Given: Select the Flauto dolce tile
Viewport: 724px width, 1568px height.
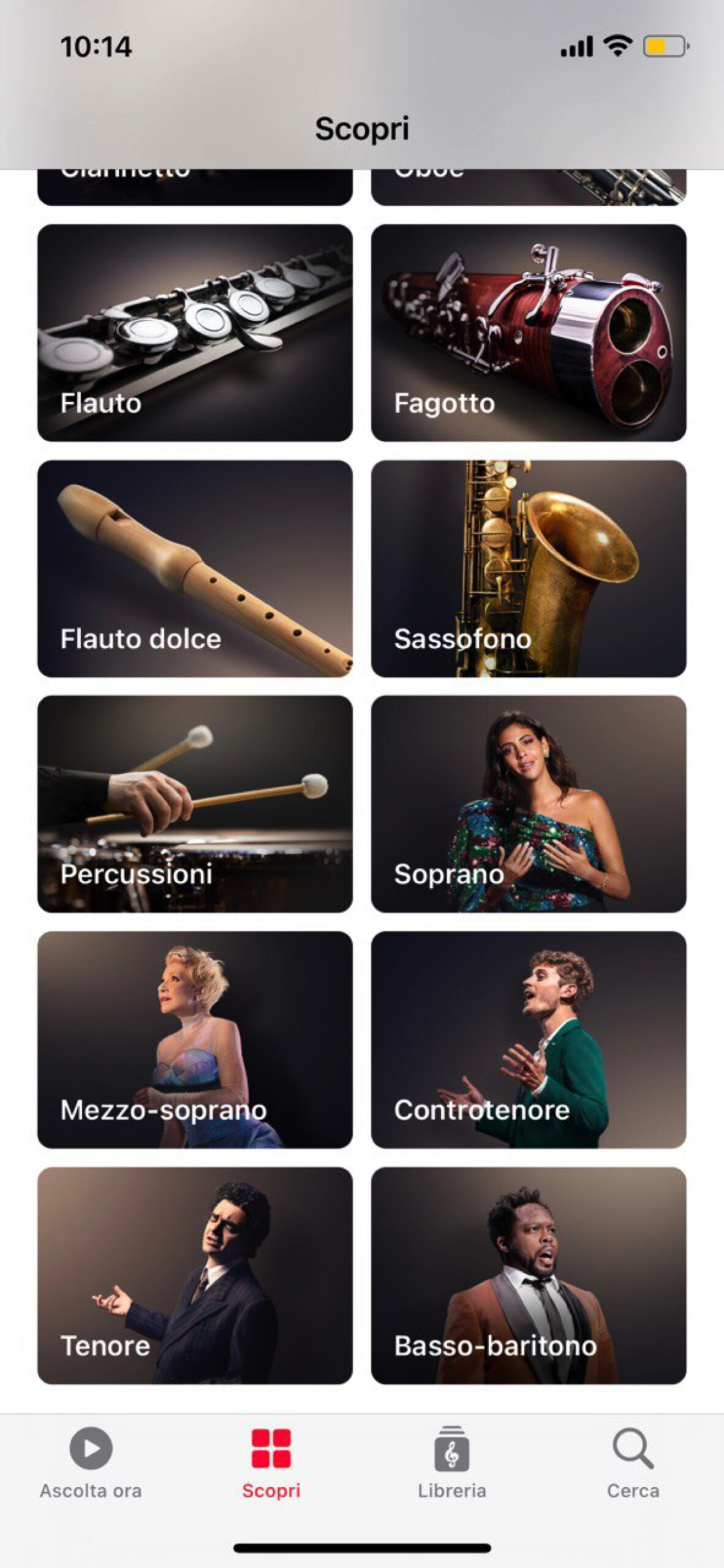Looking at the screenshot, I should click(195, 568).
